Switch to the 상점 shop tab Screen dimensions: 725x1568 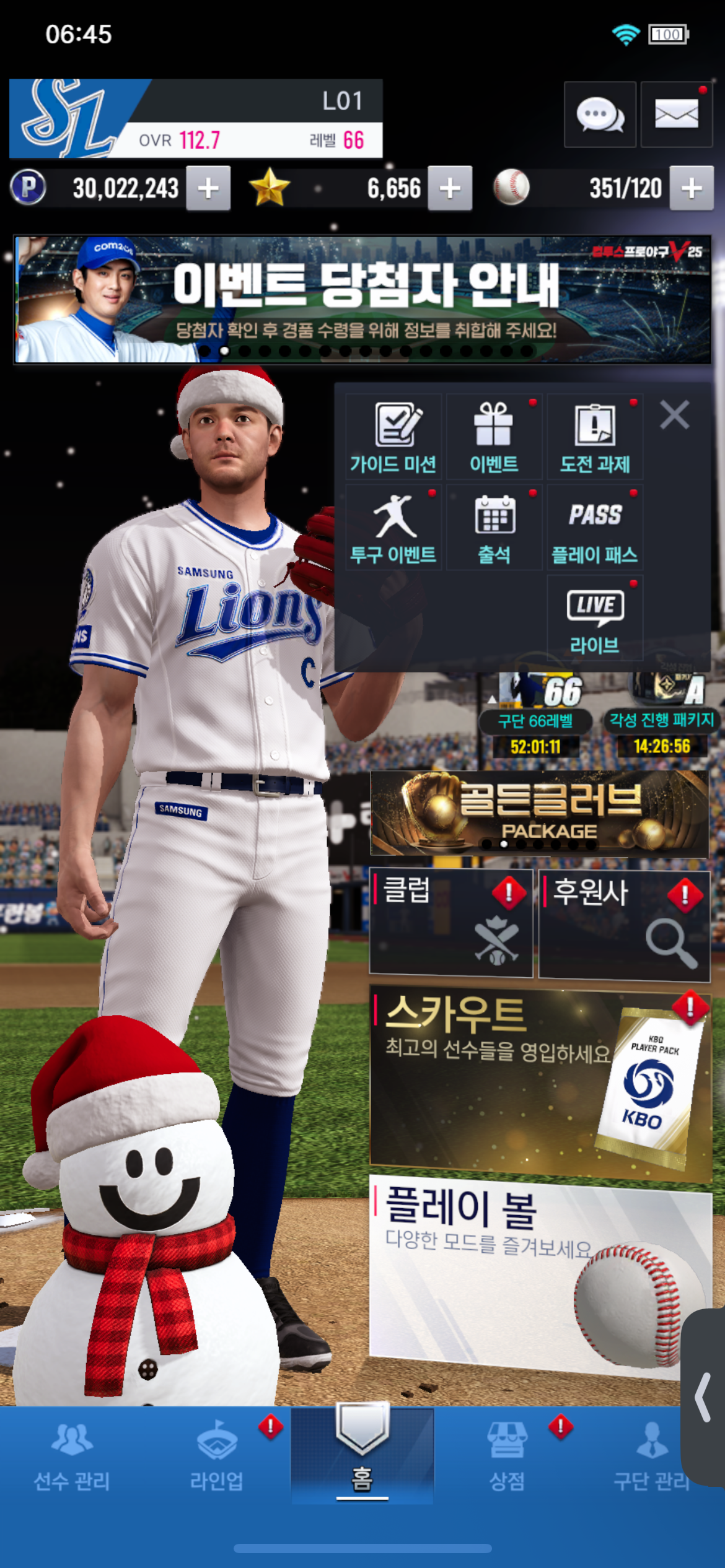click(x=507, y=1457)
